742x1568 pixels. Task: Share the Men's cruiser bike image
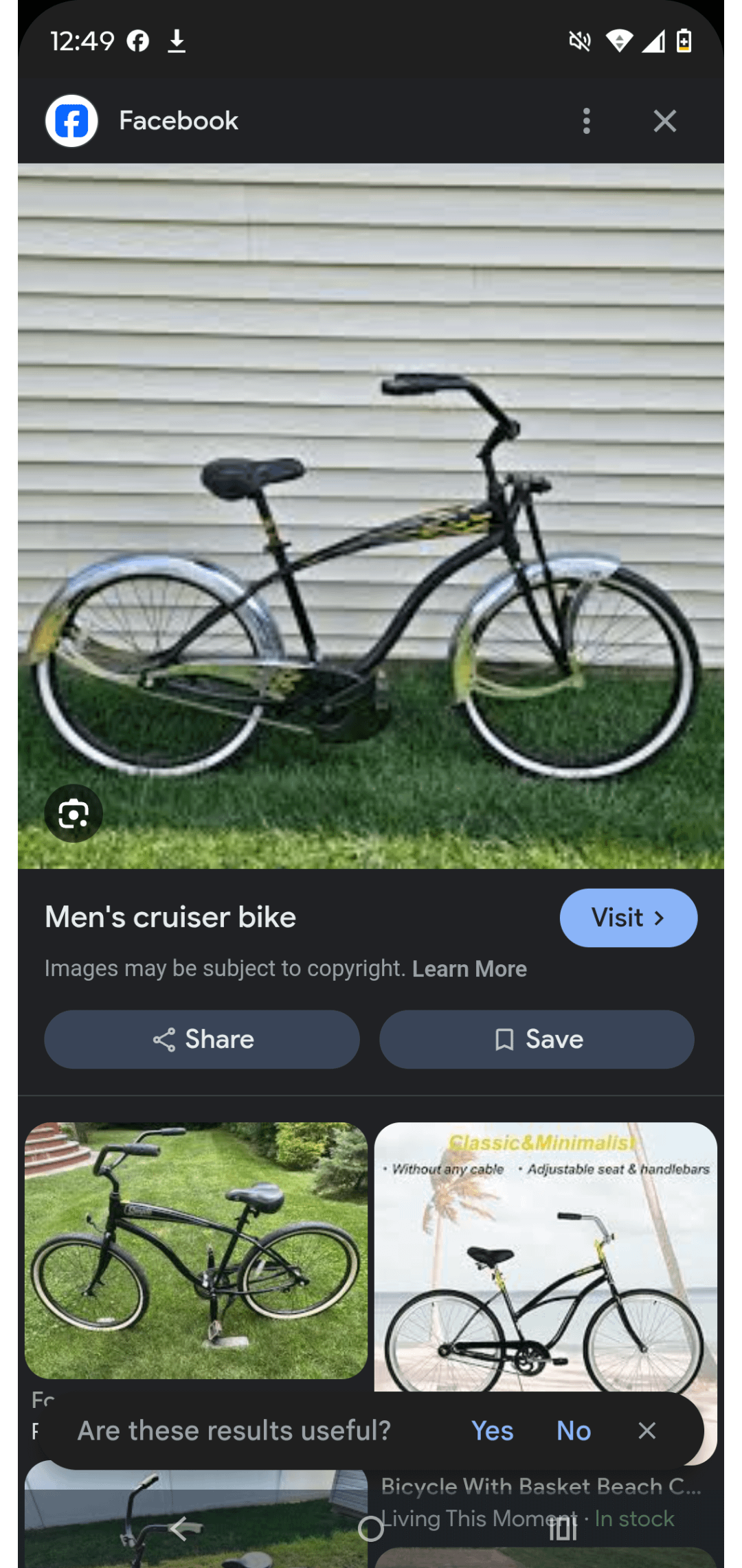(x=202, y=1039)
